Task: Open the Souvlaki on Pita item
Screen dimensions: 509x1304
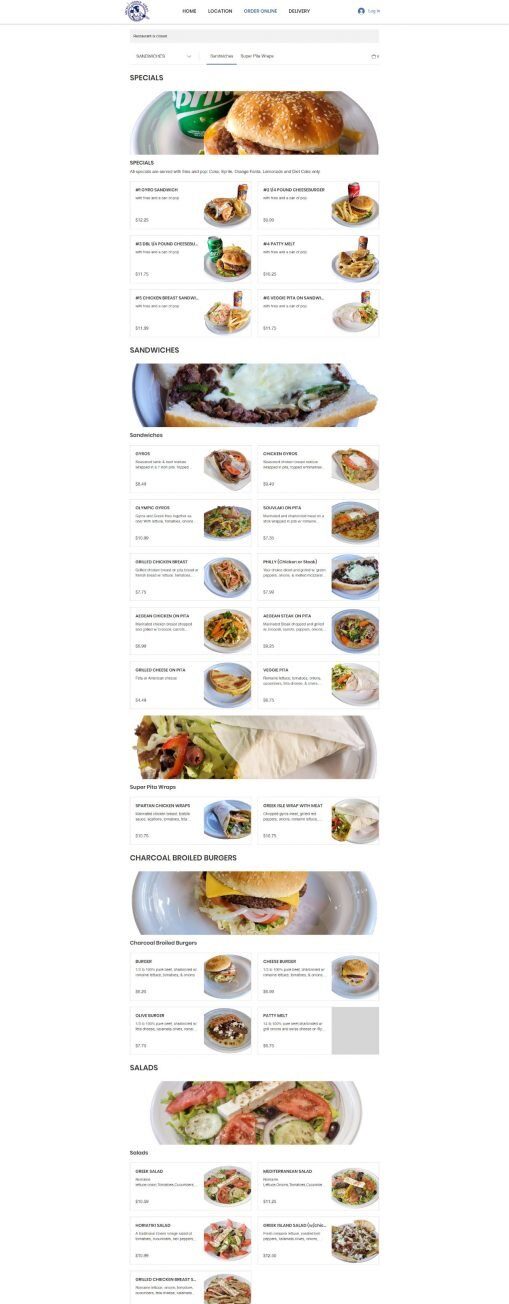Action: tap(318, 523)
